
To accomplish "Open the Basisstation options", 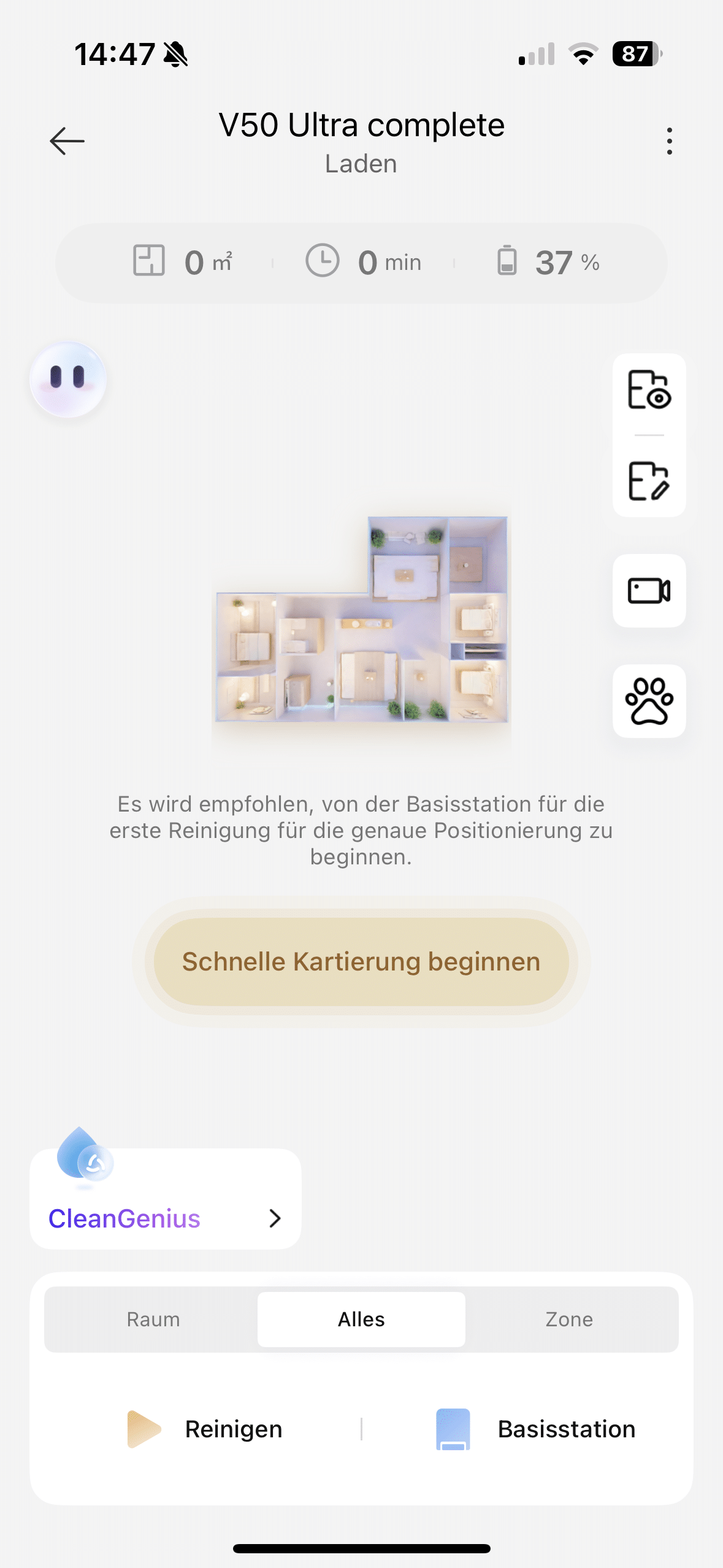I will (535, 1429).
